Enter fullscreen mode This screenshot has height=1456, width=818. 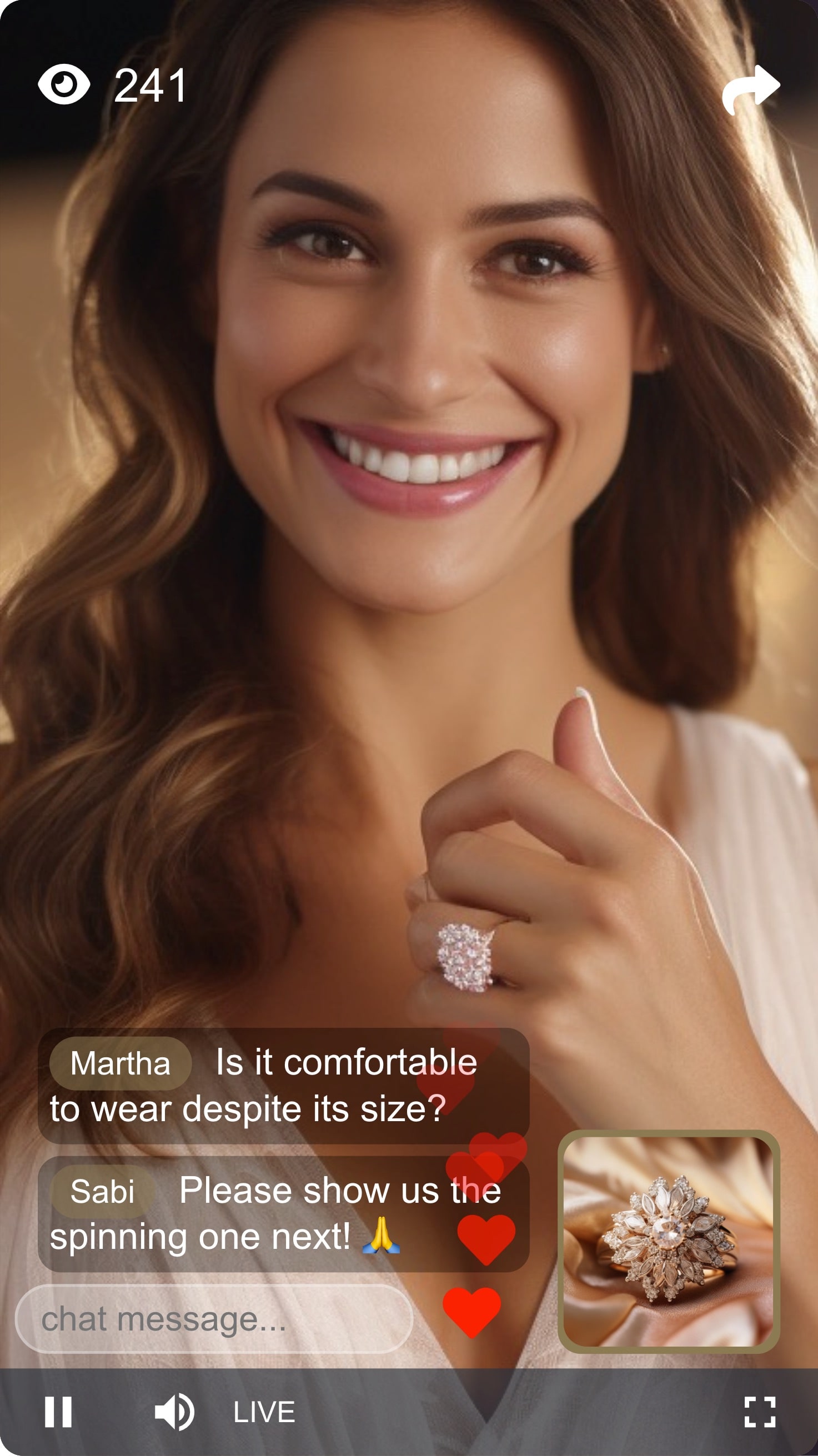[759, 1412]
